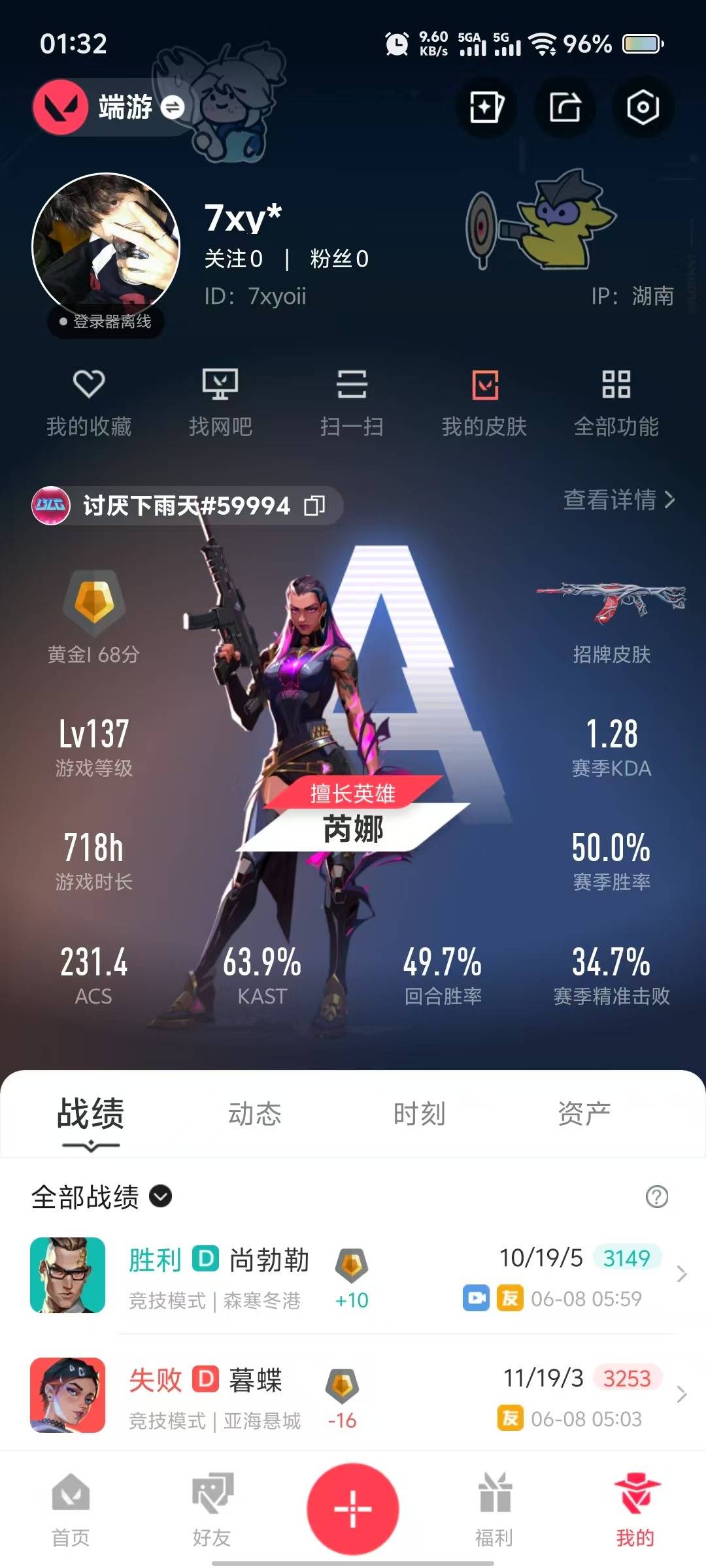This screenshot has width=706, height=1568.
Task: Open the card edit star icon
Action: point(486,107)
